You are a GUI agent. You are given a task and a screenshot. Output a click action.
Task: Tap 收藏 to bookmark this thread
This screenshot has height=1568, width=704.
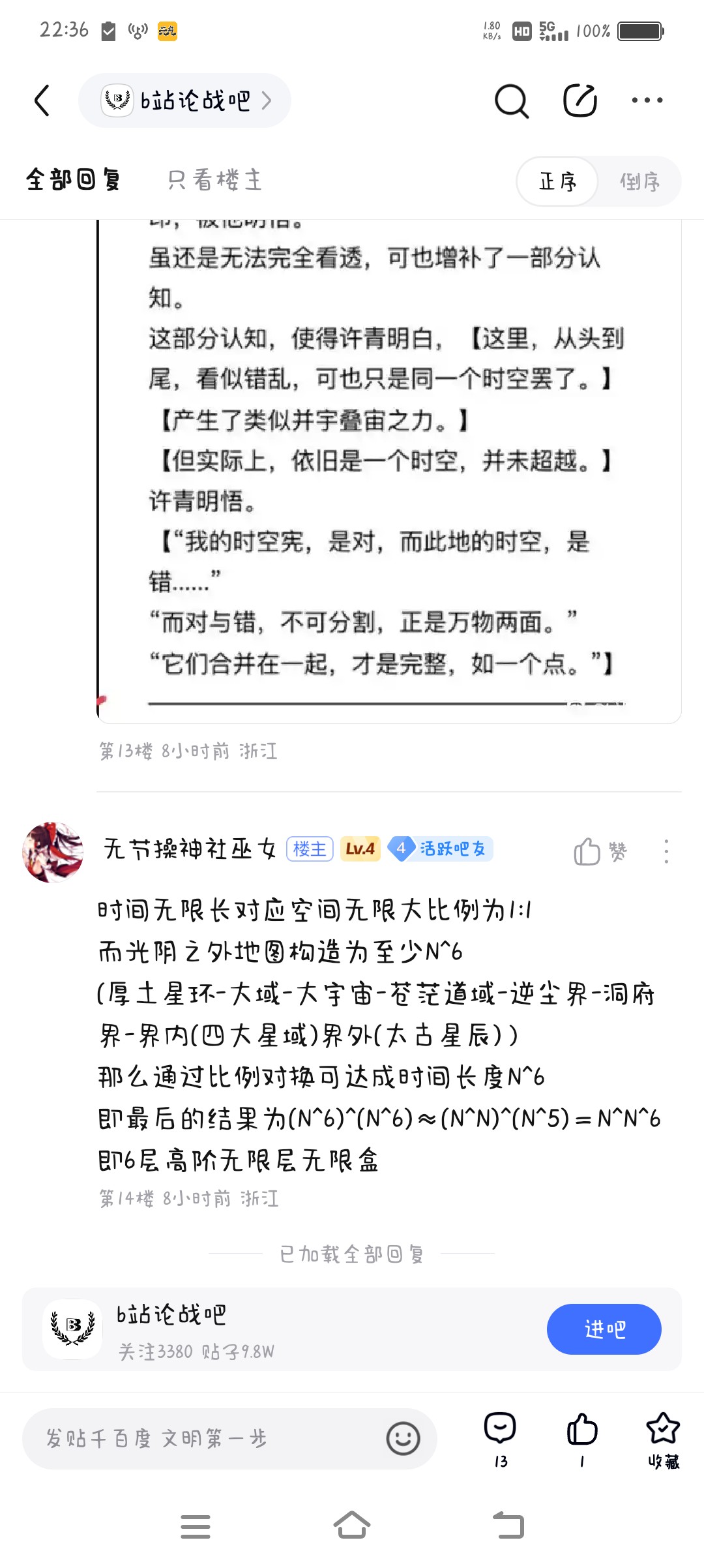(663, 1438)
